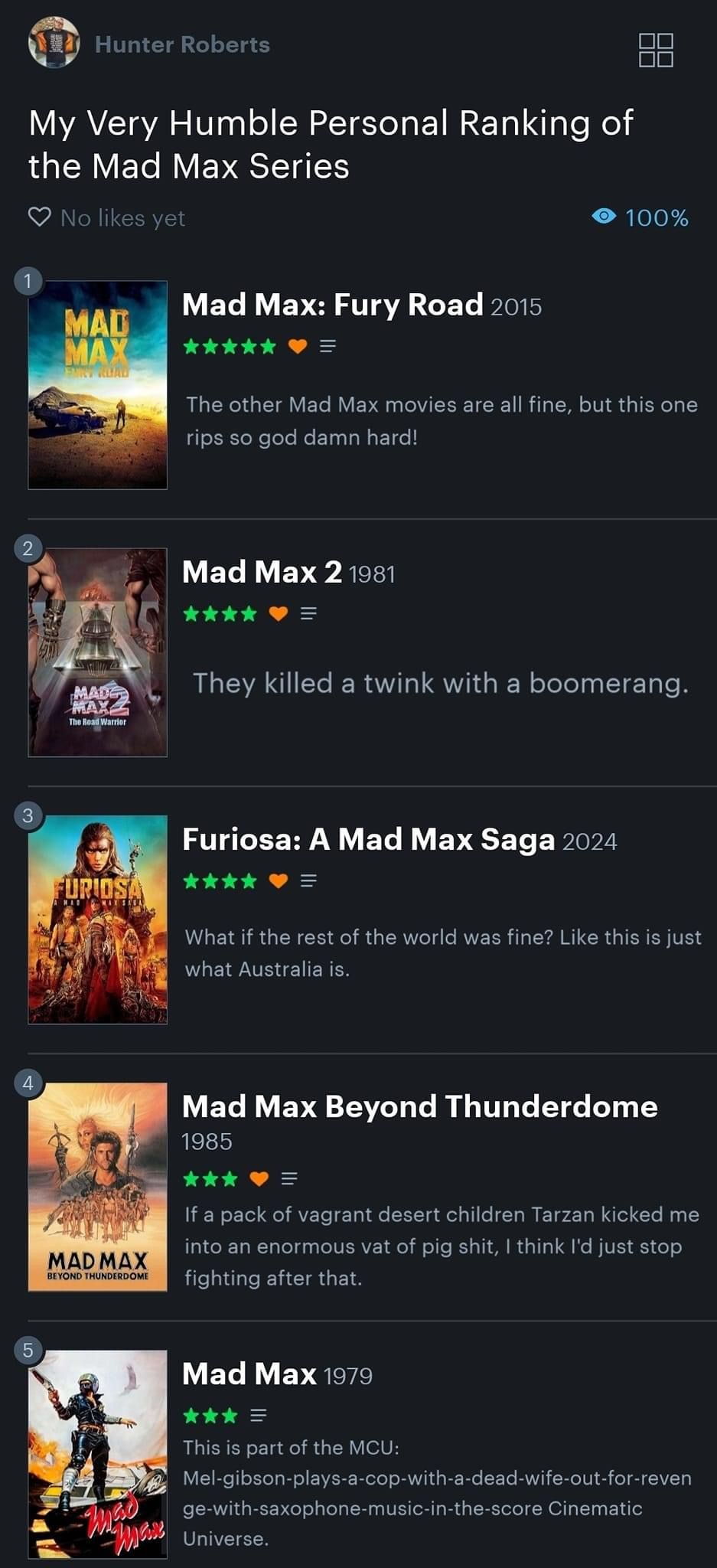Viewport: 717px width, 1568px height.
Task: Switch to grid view layout
Action: [x=656, y=50]
